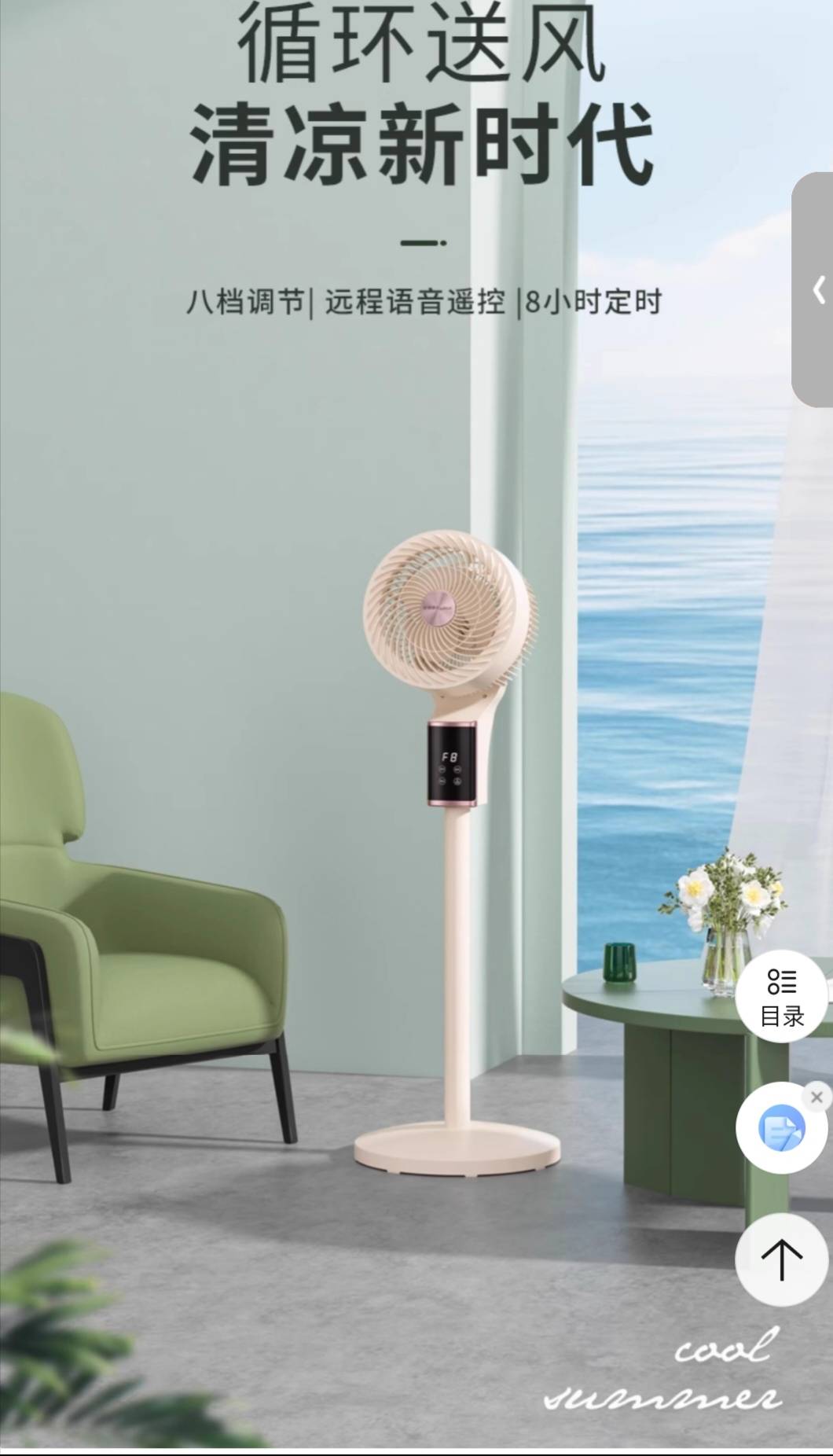Open the 目录 table of contents

tap(781, 997)
